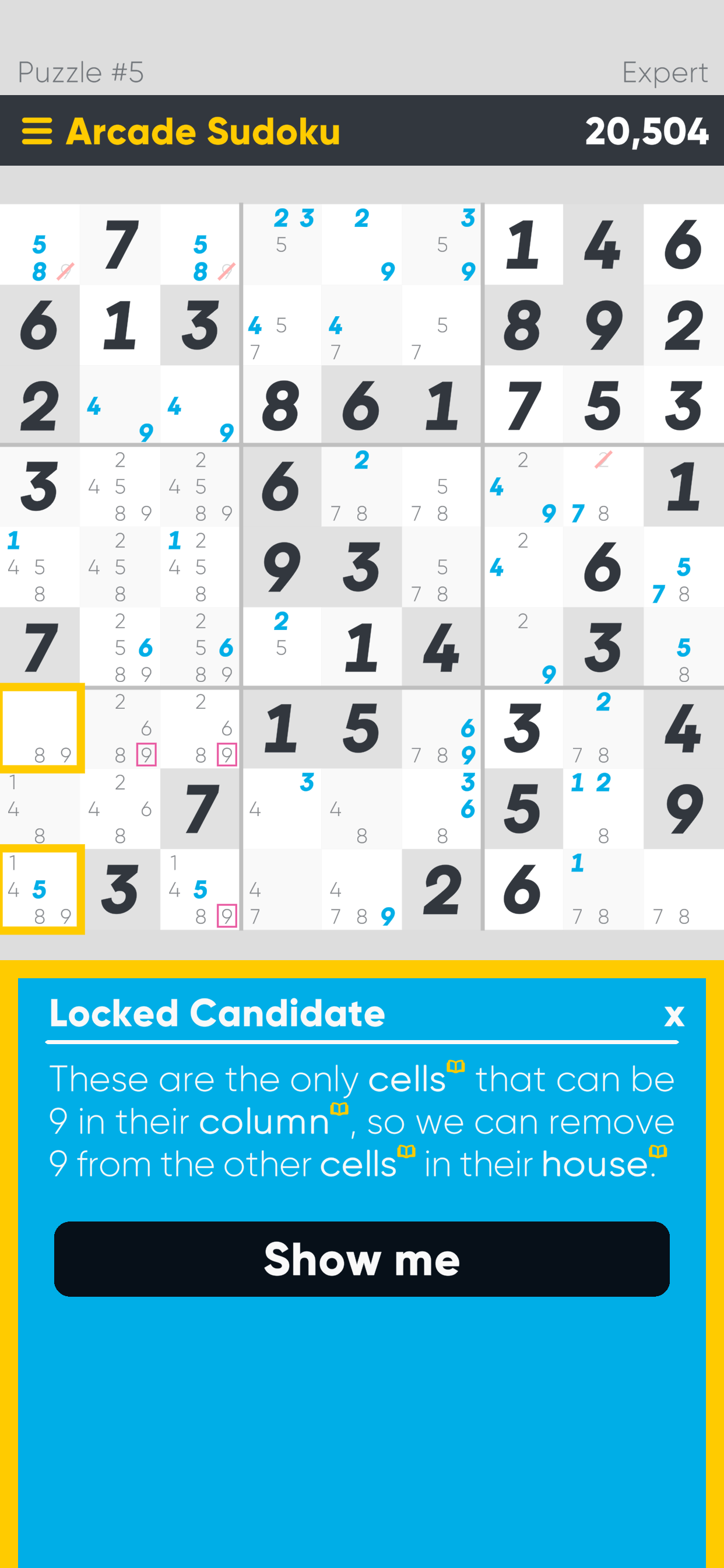Viewport: 724px width, 1568px height.
Task: Select the highlighted cell showing only 8 9
Action: [41, 728]
